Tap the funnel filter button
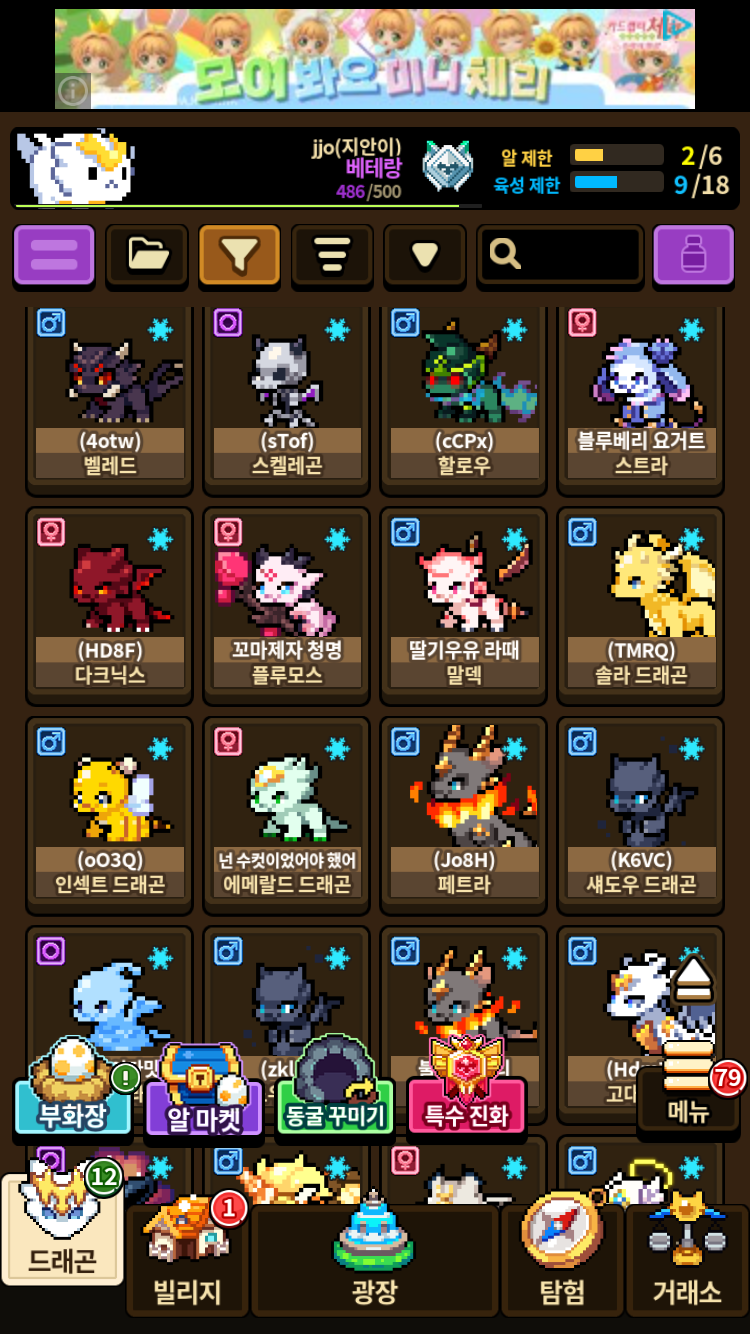Image resolution: width=750 pixels, height=1334 pixels. [x=239, y=255]
